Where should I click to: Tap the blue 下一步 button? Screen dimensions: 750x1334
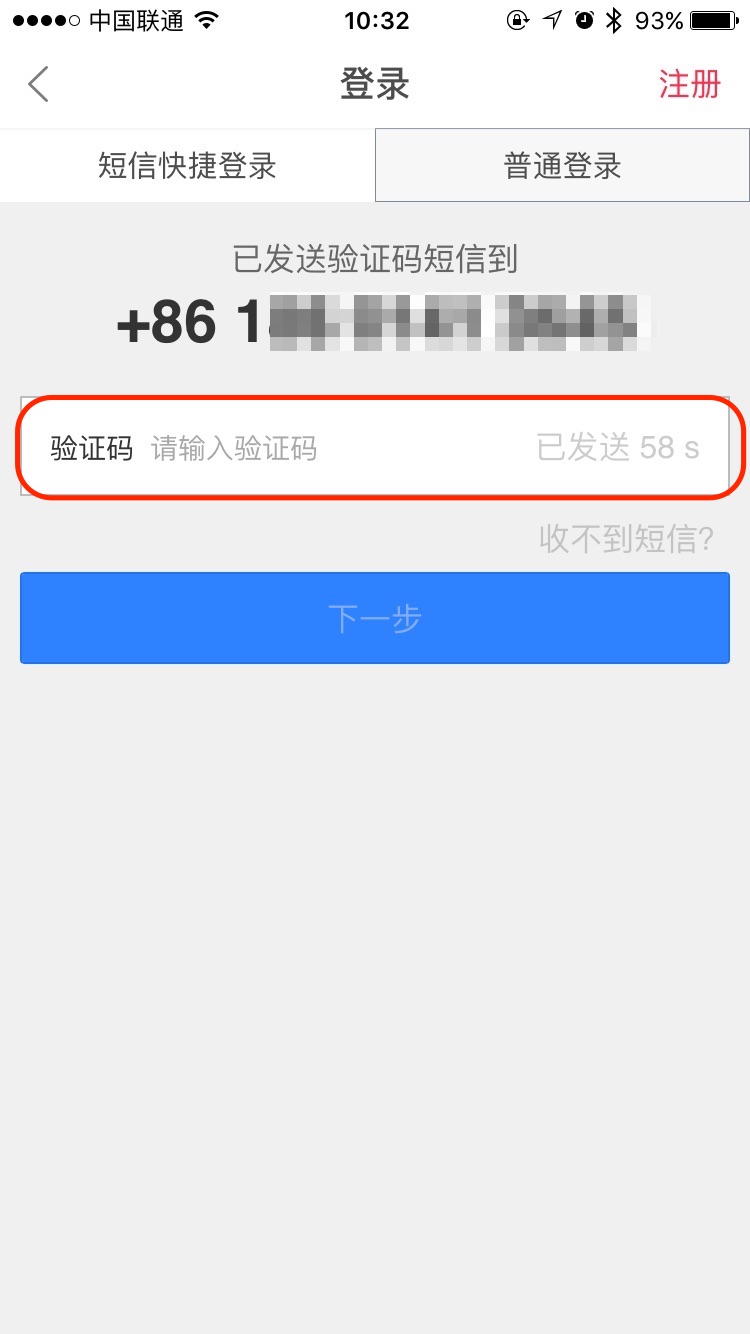click(x=375, y=618)
